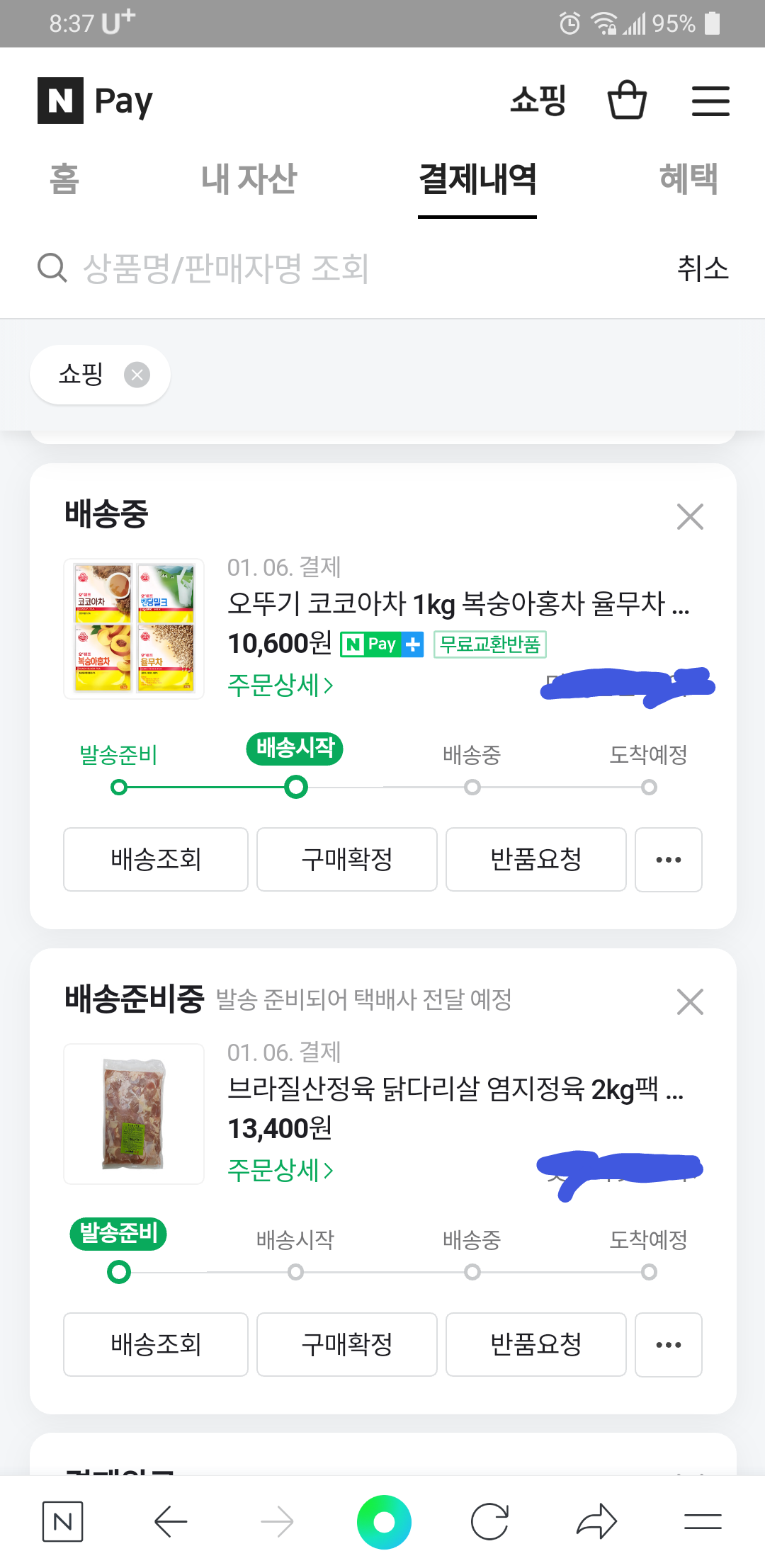This screenshot has height=1568, width=765.
Task: View 주문상세 for 브라질산정육 닭다리살 order
Action: click(x=280, y=1170)
